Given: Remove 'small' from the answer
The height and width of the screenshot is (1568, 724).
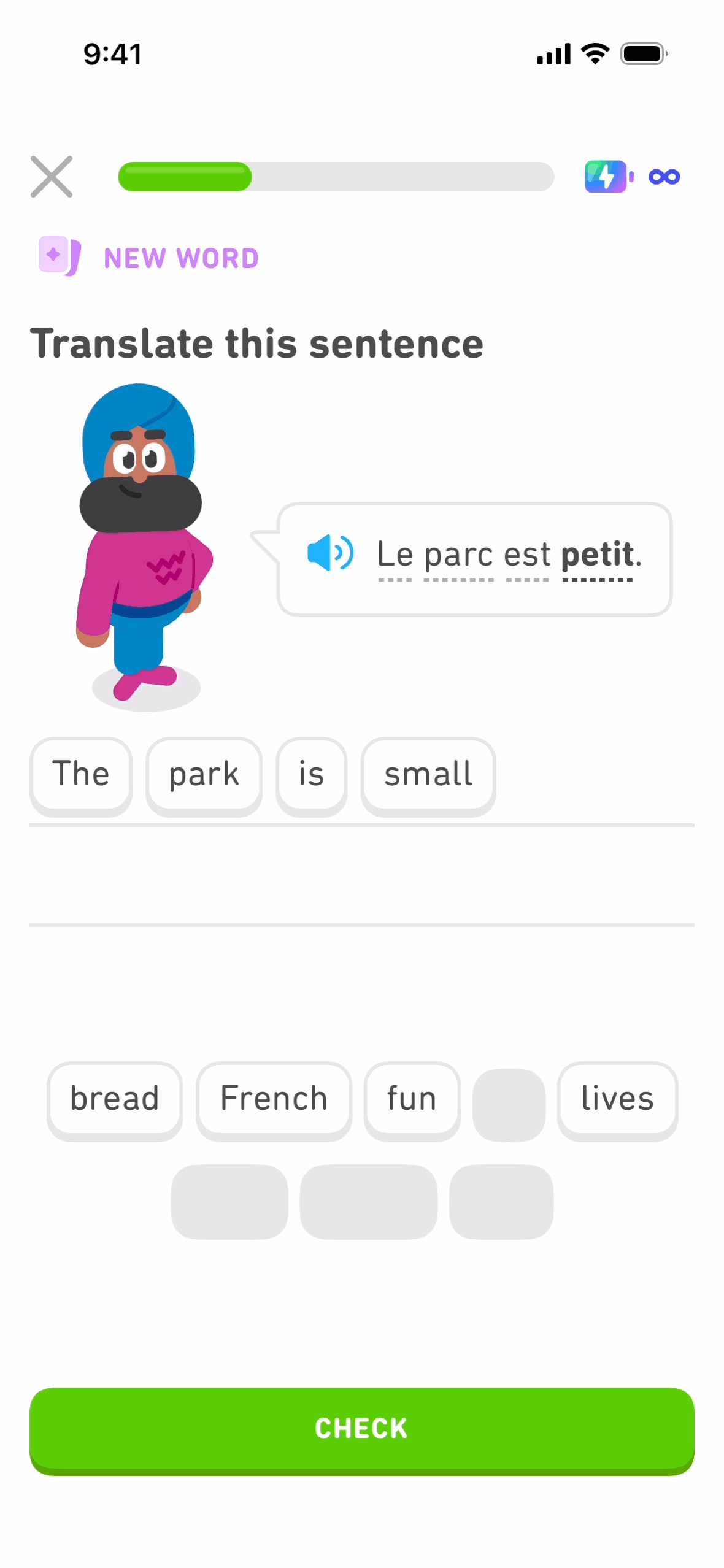Looking at the screenshot, I should [x=428, y=774].
